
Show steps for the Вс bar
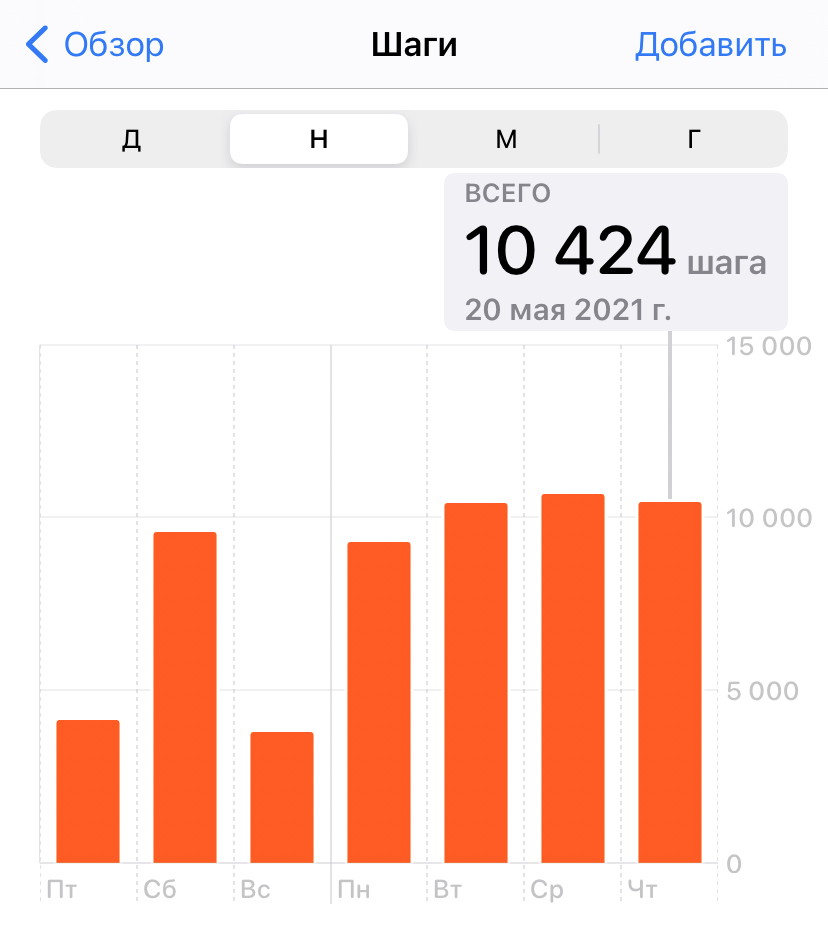(x=282, y=797)
